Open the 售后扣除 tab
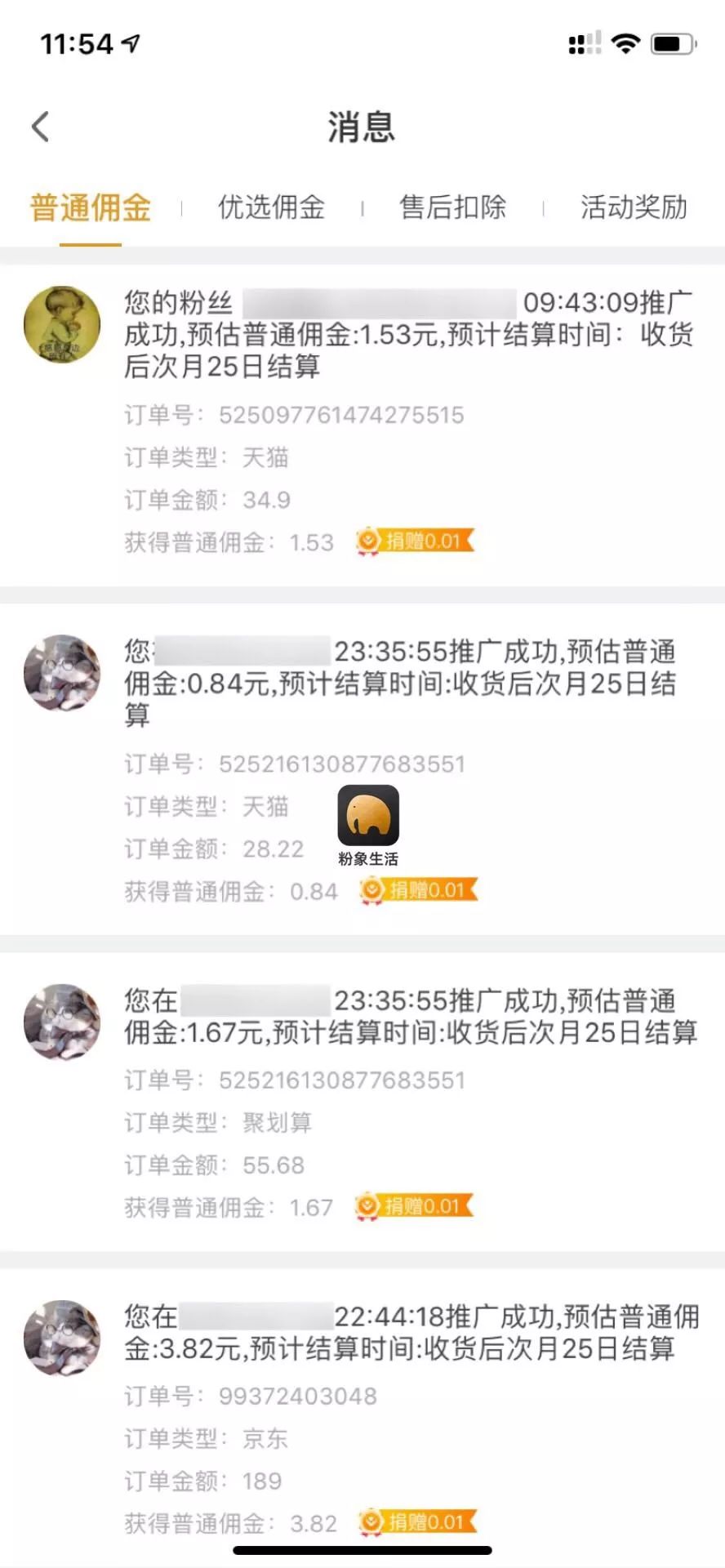 (x=452, y=207)
